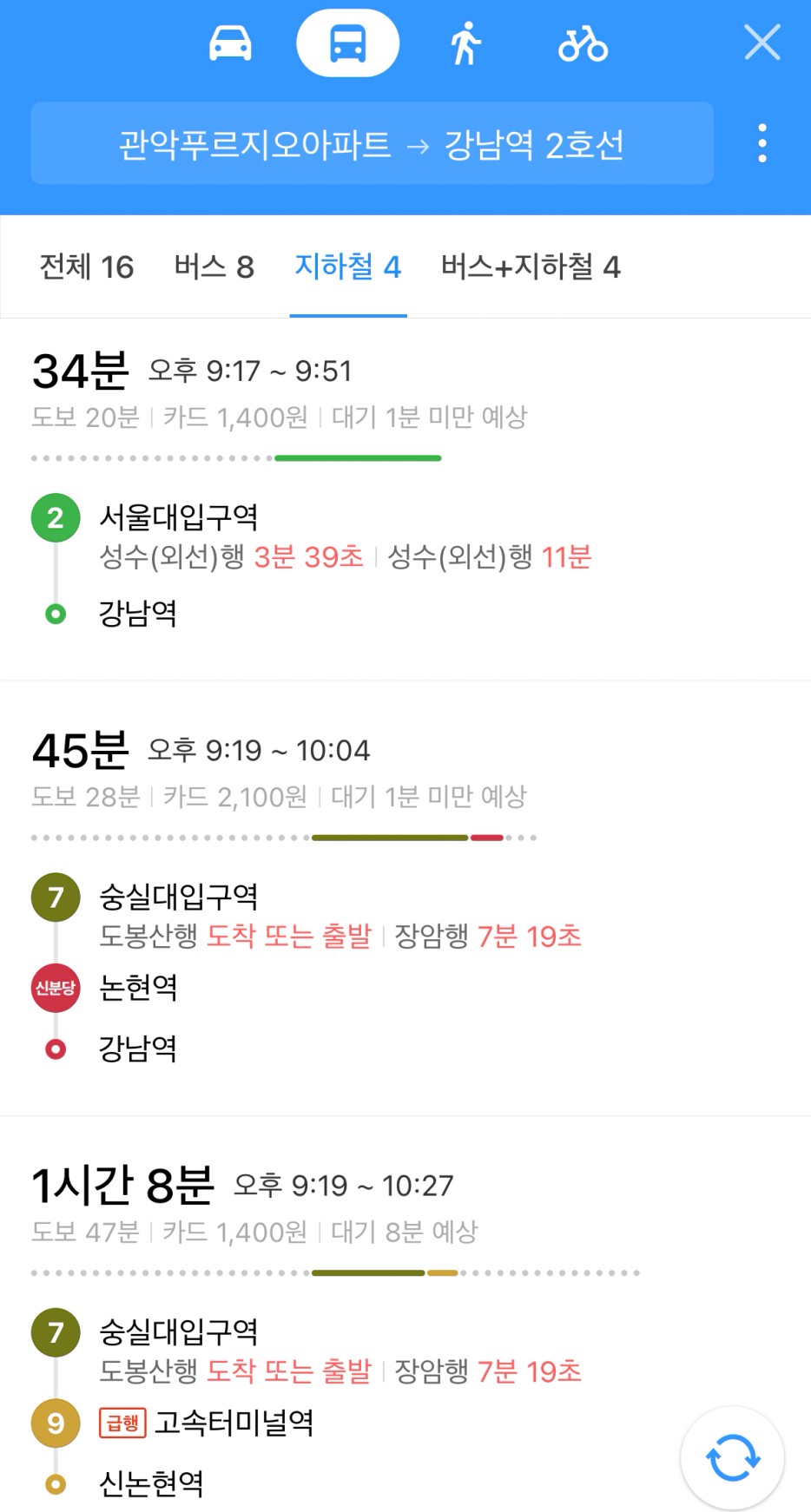Viewport: 811px width, 1512px height.
Task: Open the 1시간 8분 route via 고속터미널역
Action: (x=405, y=1315)
